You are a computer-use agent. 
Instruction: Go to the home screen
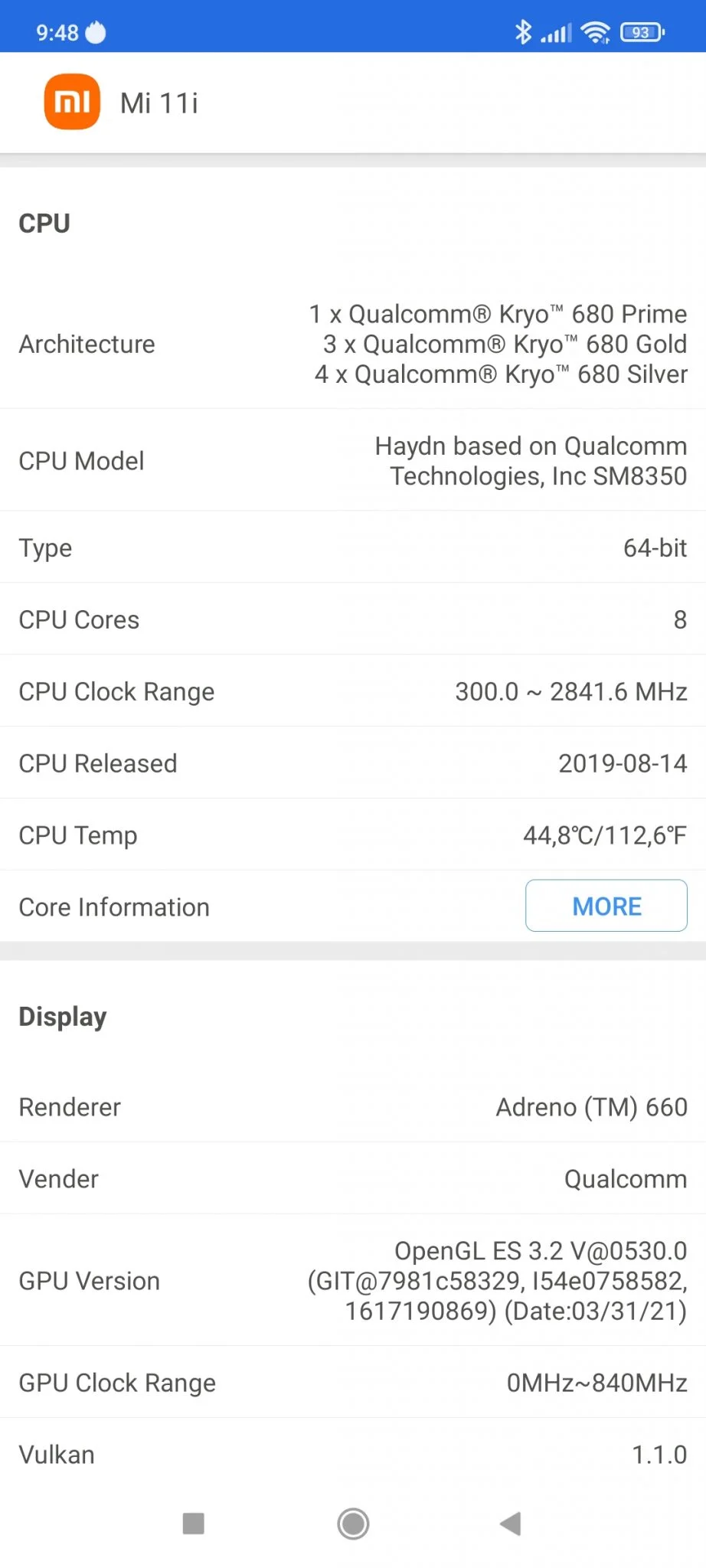click(353, 1523)
